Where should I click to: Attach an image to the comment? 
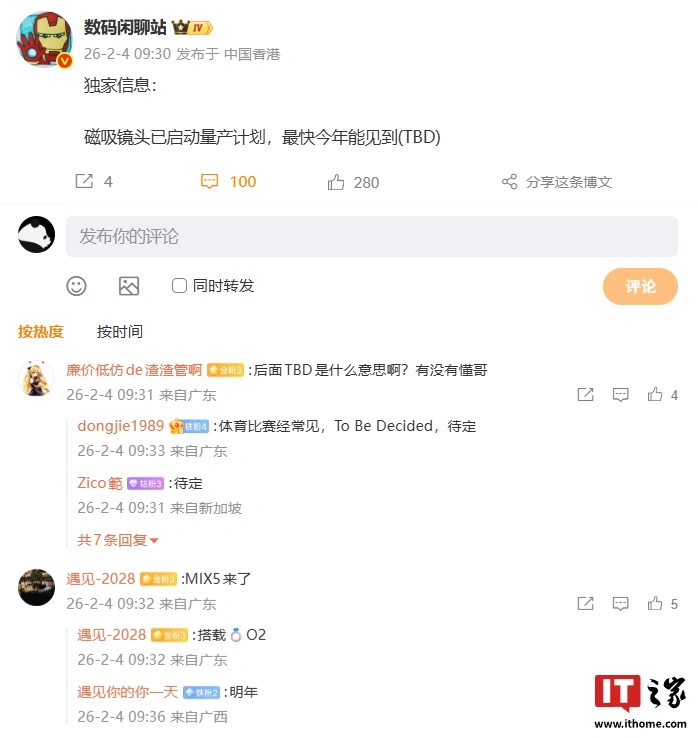129,286
